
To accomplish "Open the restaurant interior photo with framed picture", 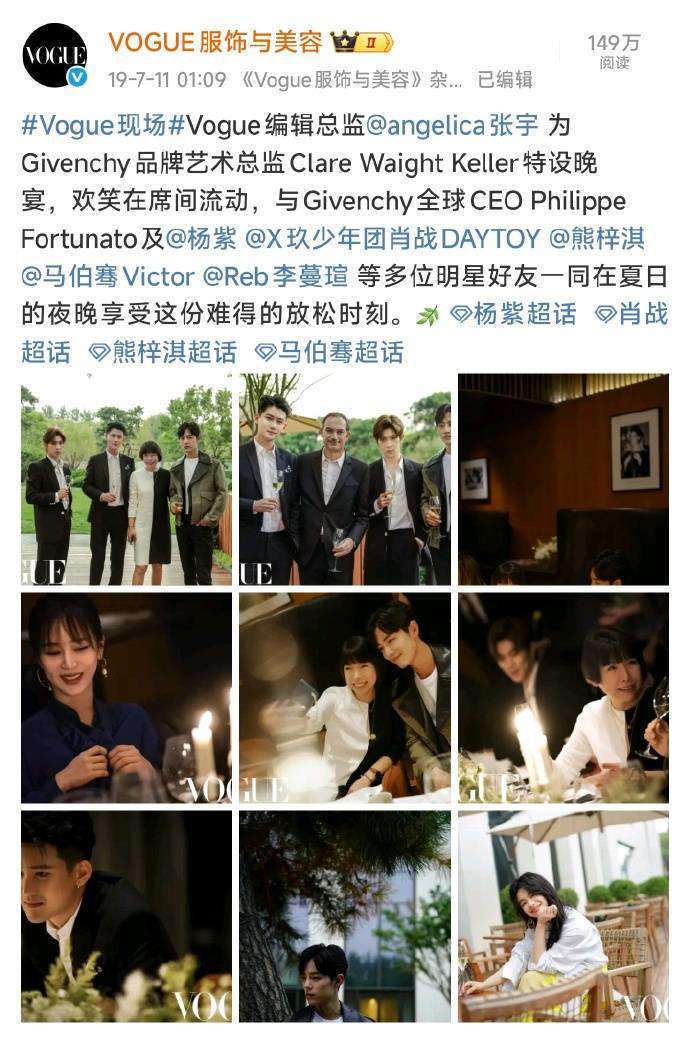I will point(563,480).
